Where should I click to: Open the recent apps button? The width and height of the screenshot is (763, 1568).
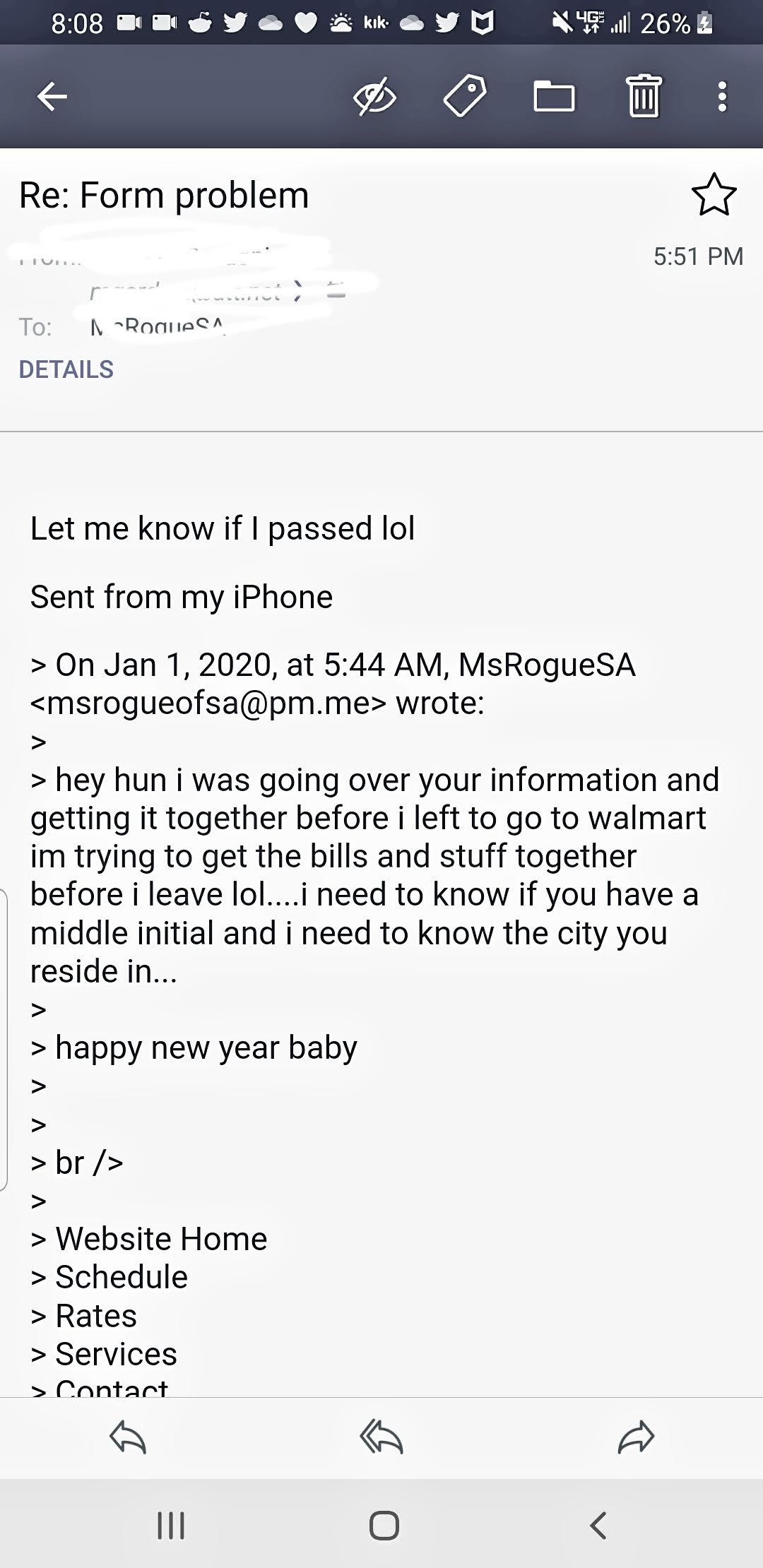click(x=170, y=1525)
